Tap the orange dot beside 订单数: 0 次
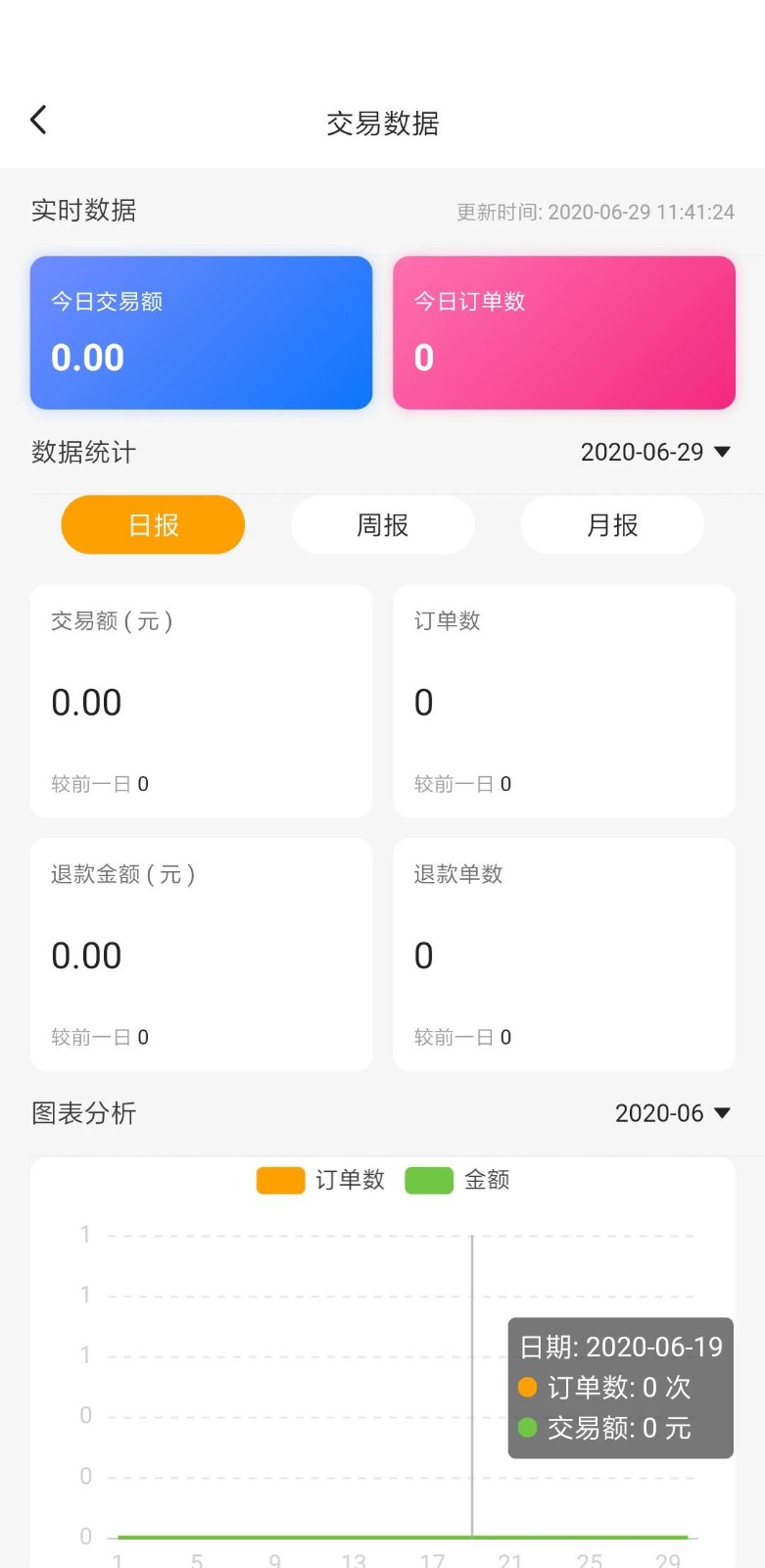The image size is (765, 1568). [528, 1388]
